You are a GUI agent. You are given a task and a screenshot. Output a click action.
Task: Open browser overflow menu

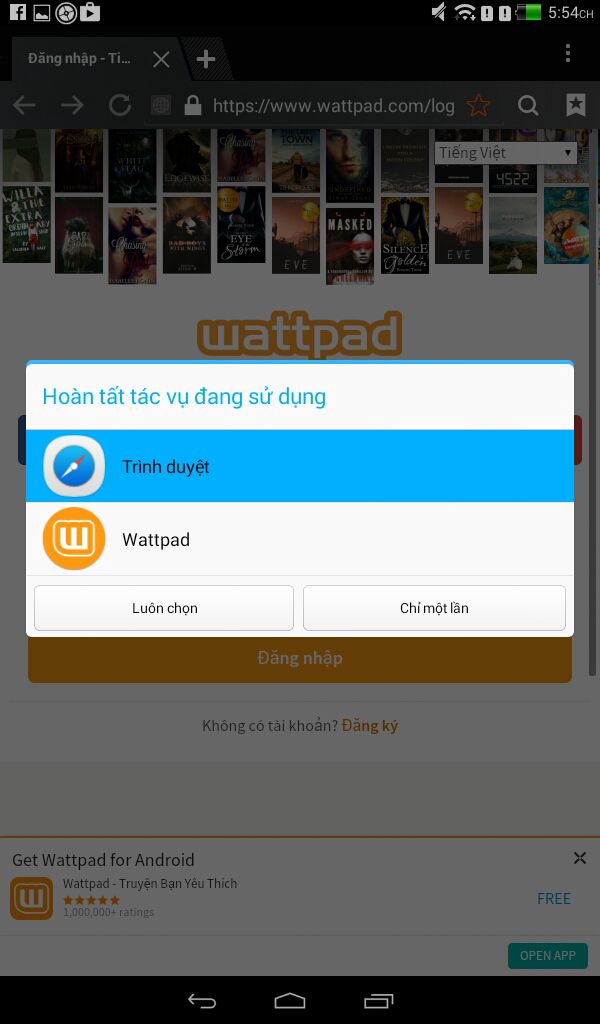pyautogui.click(x=568, y=54)
